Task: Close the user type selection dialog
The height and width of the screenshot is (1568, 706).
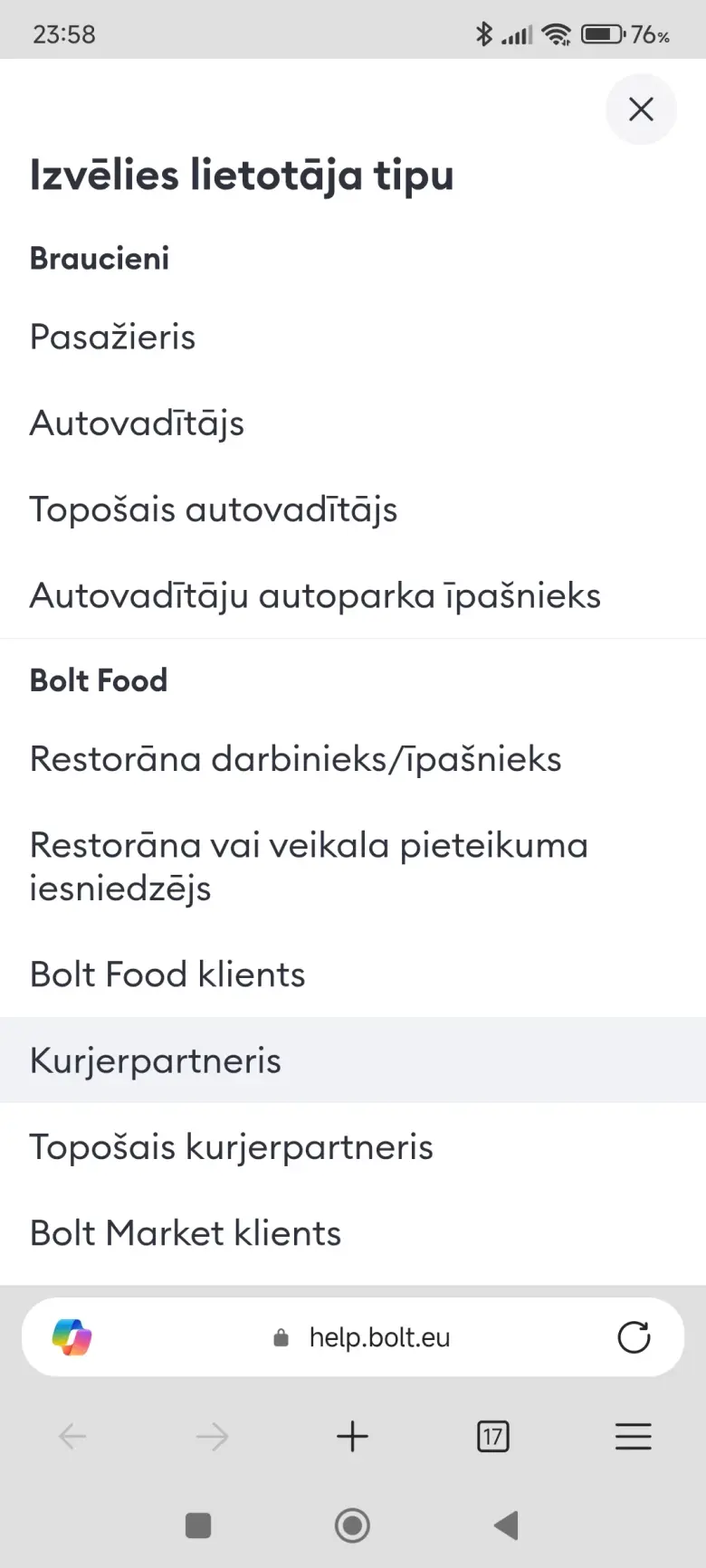Action: pos(641,109)
